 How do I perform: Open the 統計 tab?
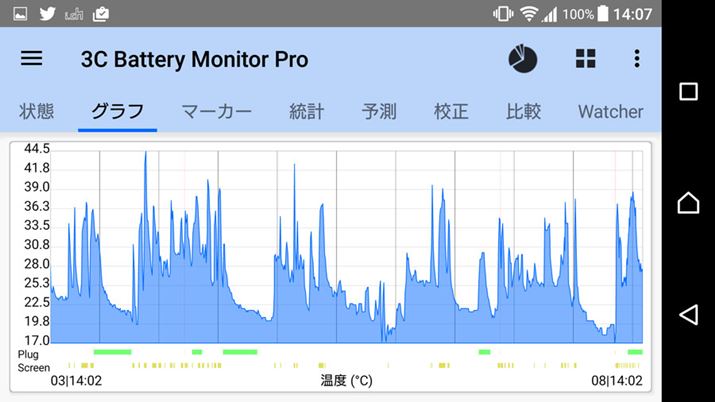(306, 111)
